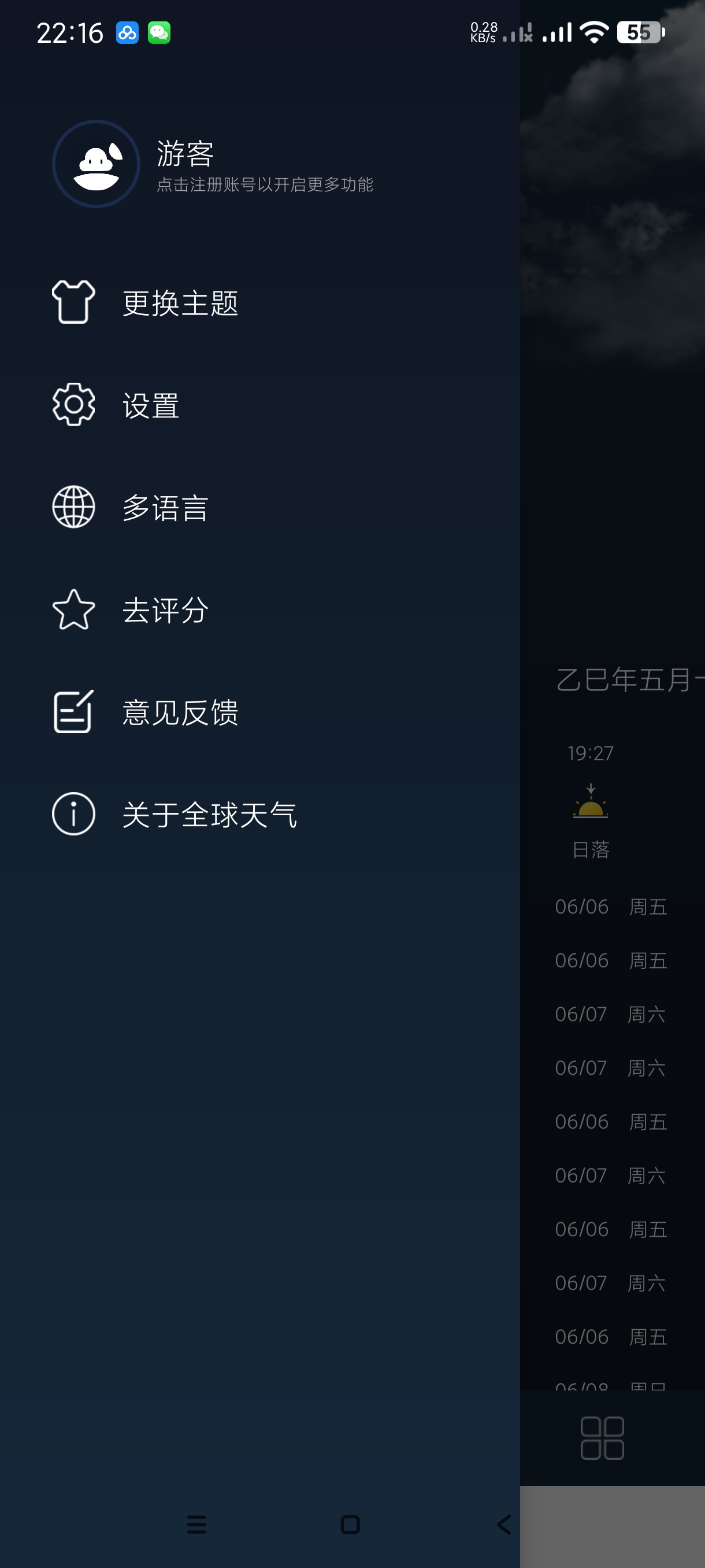Open 更换主题 to change theme
The width and height of the screenshot is (705, 1568).
(x=180, y=302)
